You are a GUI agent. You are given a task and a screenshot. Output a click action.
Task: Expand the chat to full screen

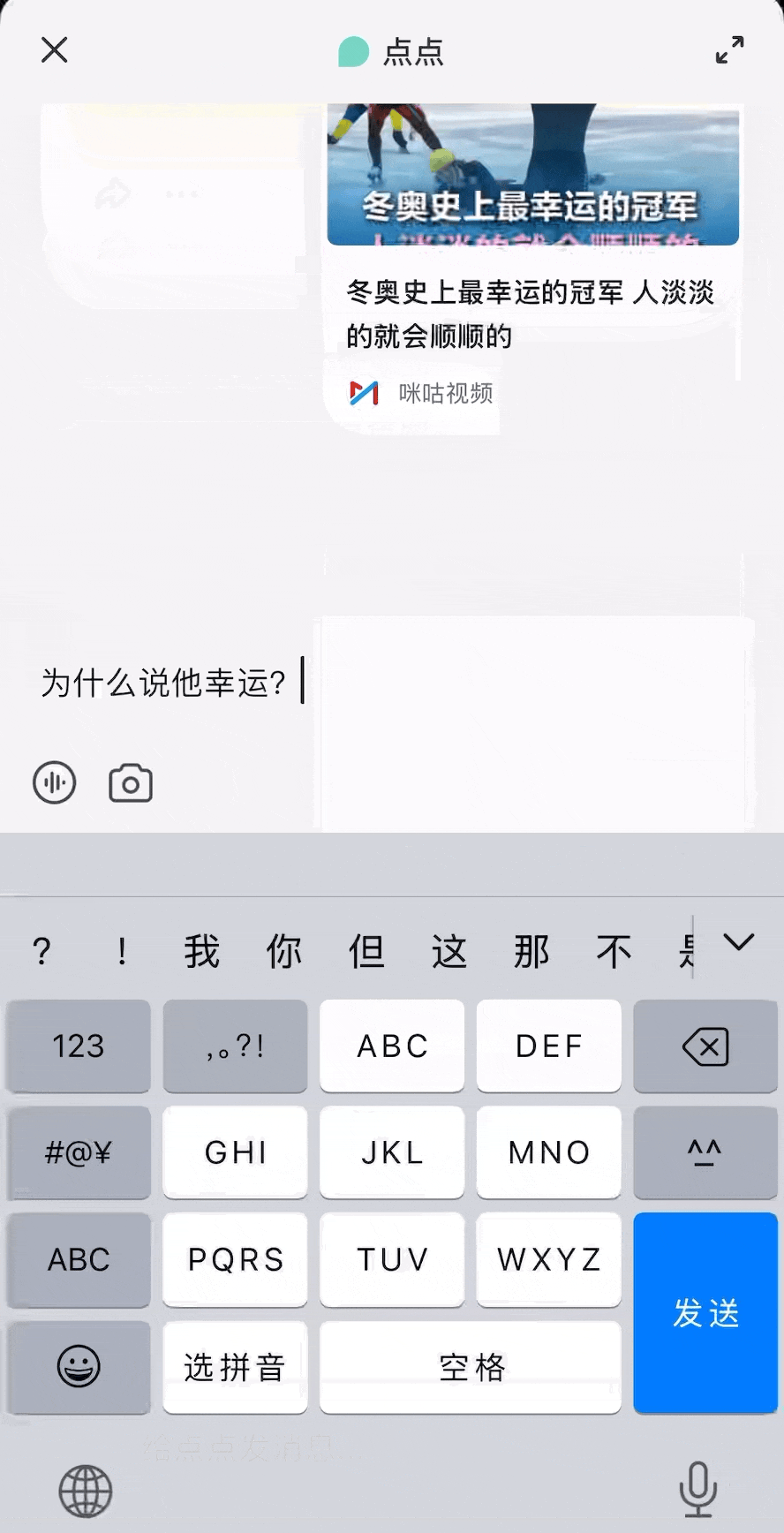click(729, 50)
